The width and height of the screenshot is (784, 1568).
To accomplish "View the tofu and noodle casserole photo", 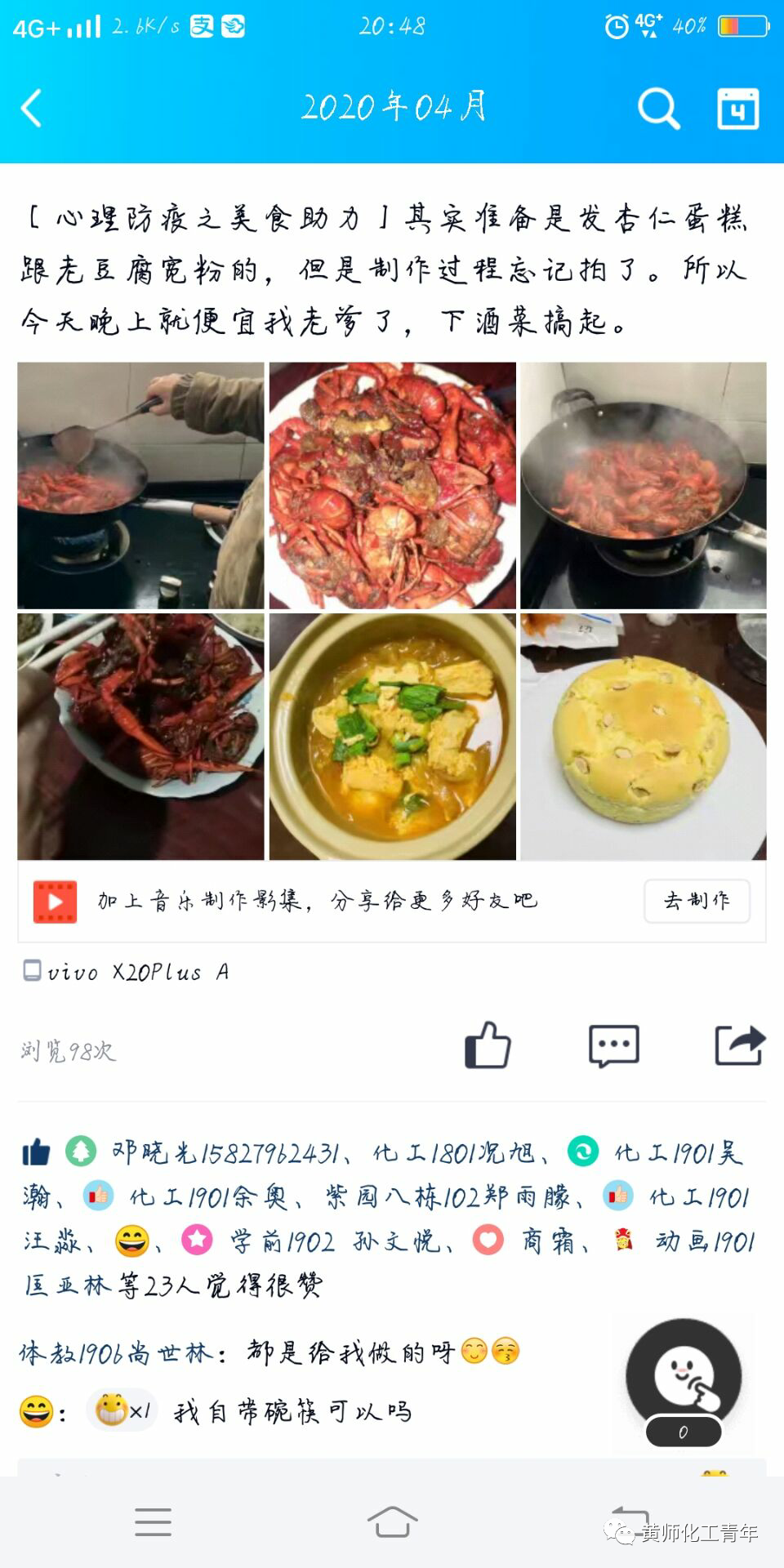I will (392, 737).
